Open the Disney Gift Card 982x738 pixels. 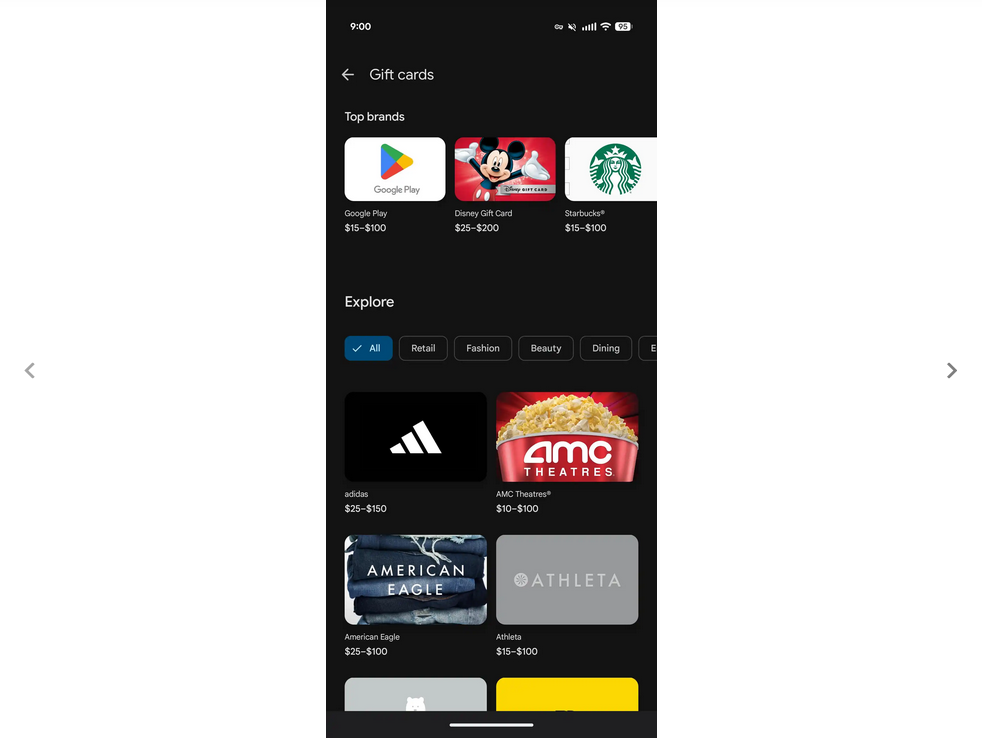pos(505,170)
